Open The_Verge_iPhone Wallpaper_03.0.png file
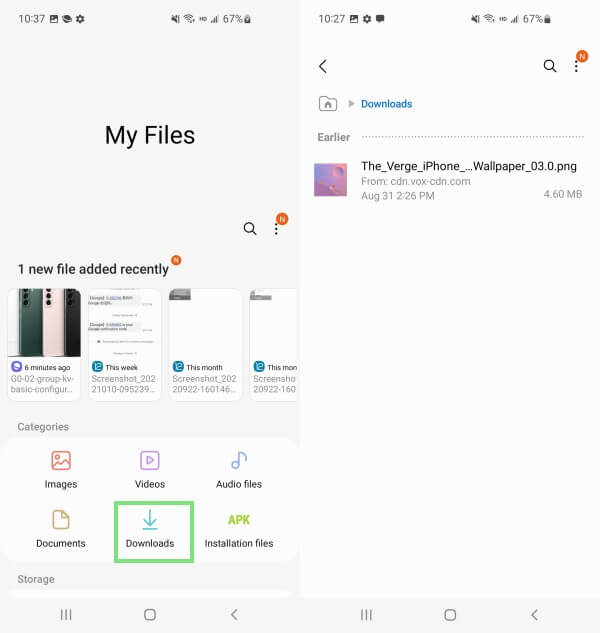Viewport: 600px width, 633px height. 470,180
